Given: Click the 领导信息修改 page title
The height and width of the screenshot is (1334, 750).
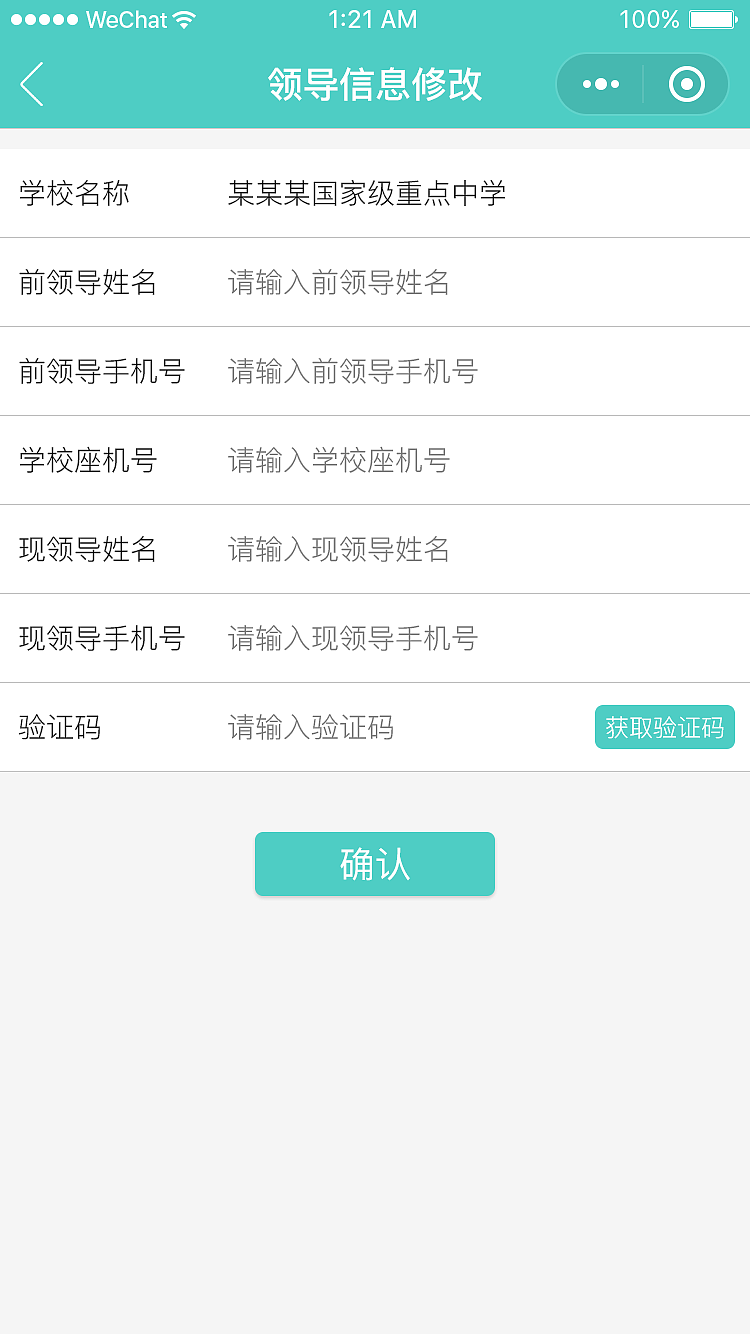Looking at the screenshot, I should tap(374, 84).
